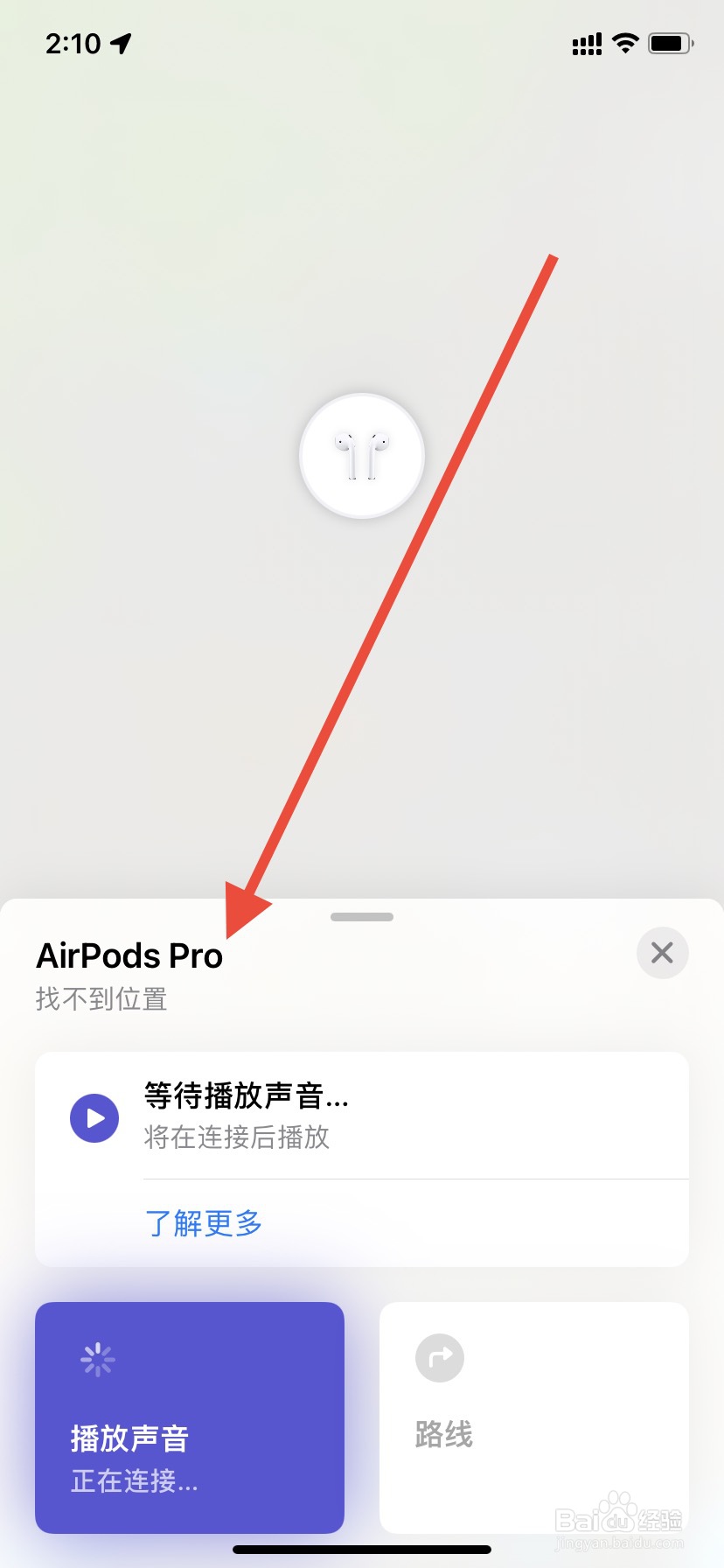This screenshot has width=724, height=1568.
Task: Tap the Wi-Fi icon in the status bar
Action: click(624, 42)
